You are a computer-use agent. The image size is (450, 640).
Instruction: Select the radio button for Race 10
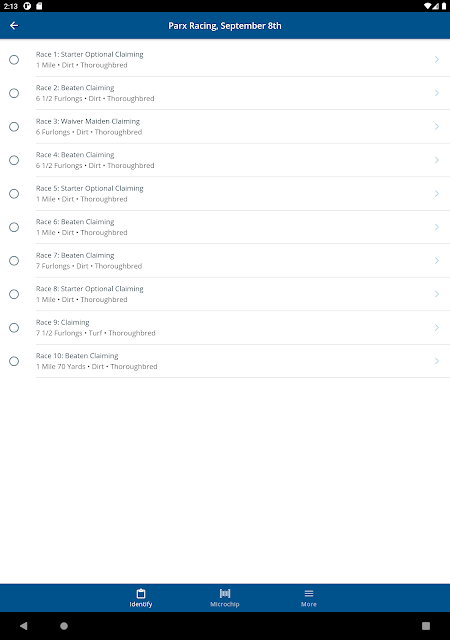14,361
